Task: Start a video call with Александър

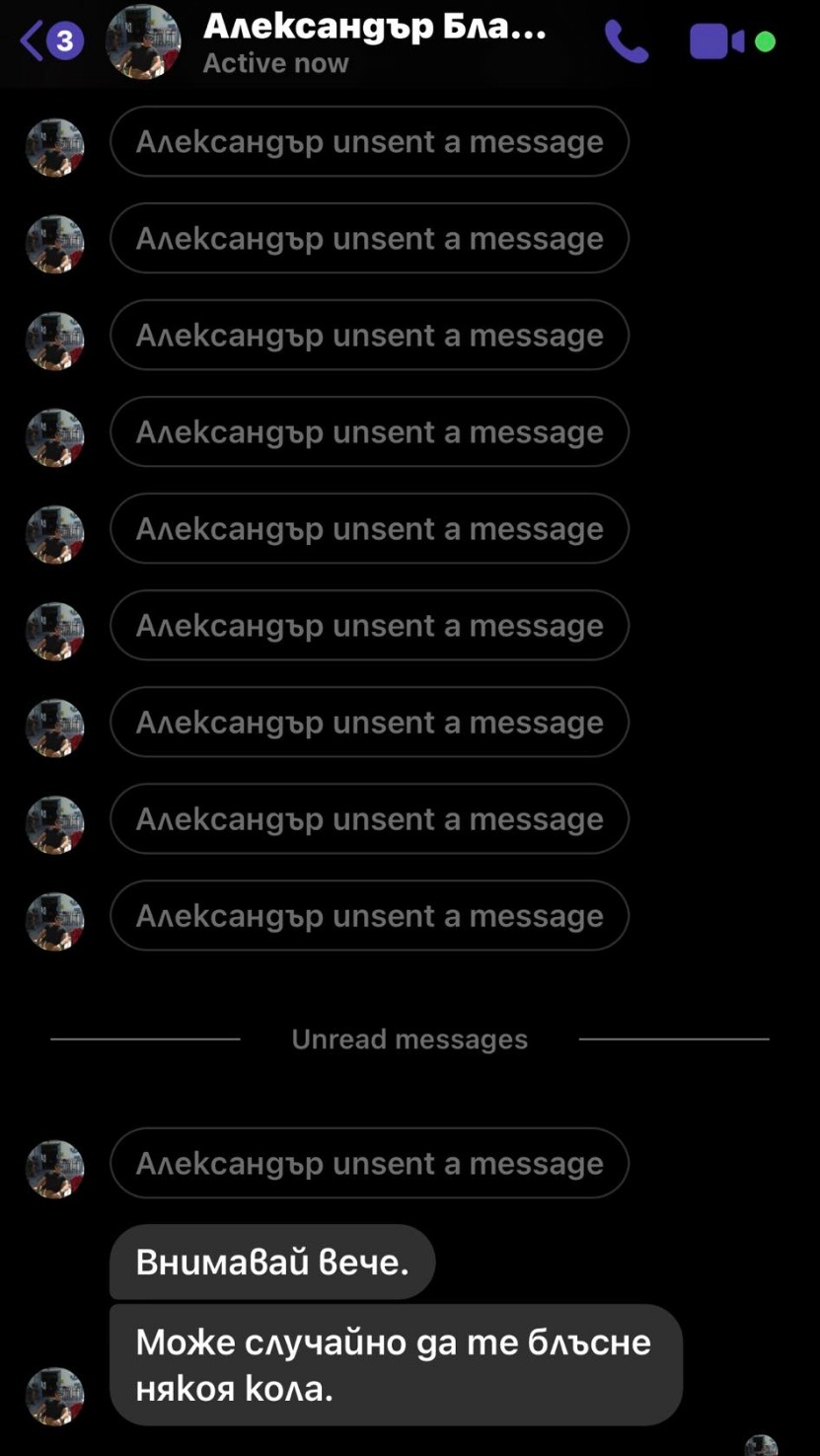Action: coord(716,42)
